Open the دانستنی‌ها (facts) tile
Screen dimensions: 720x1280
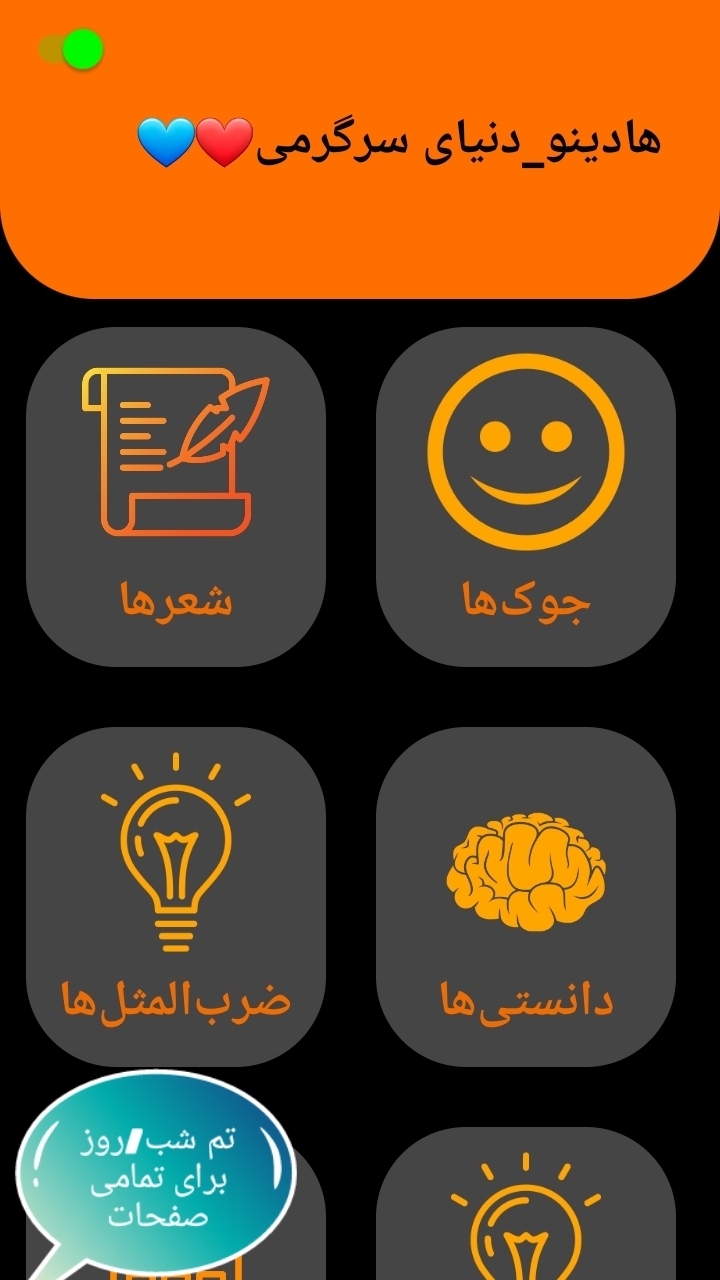pos(525,896)
